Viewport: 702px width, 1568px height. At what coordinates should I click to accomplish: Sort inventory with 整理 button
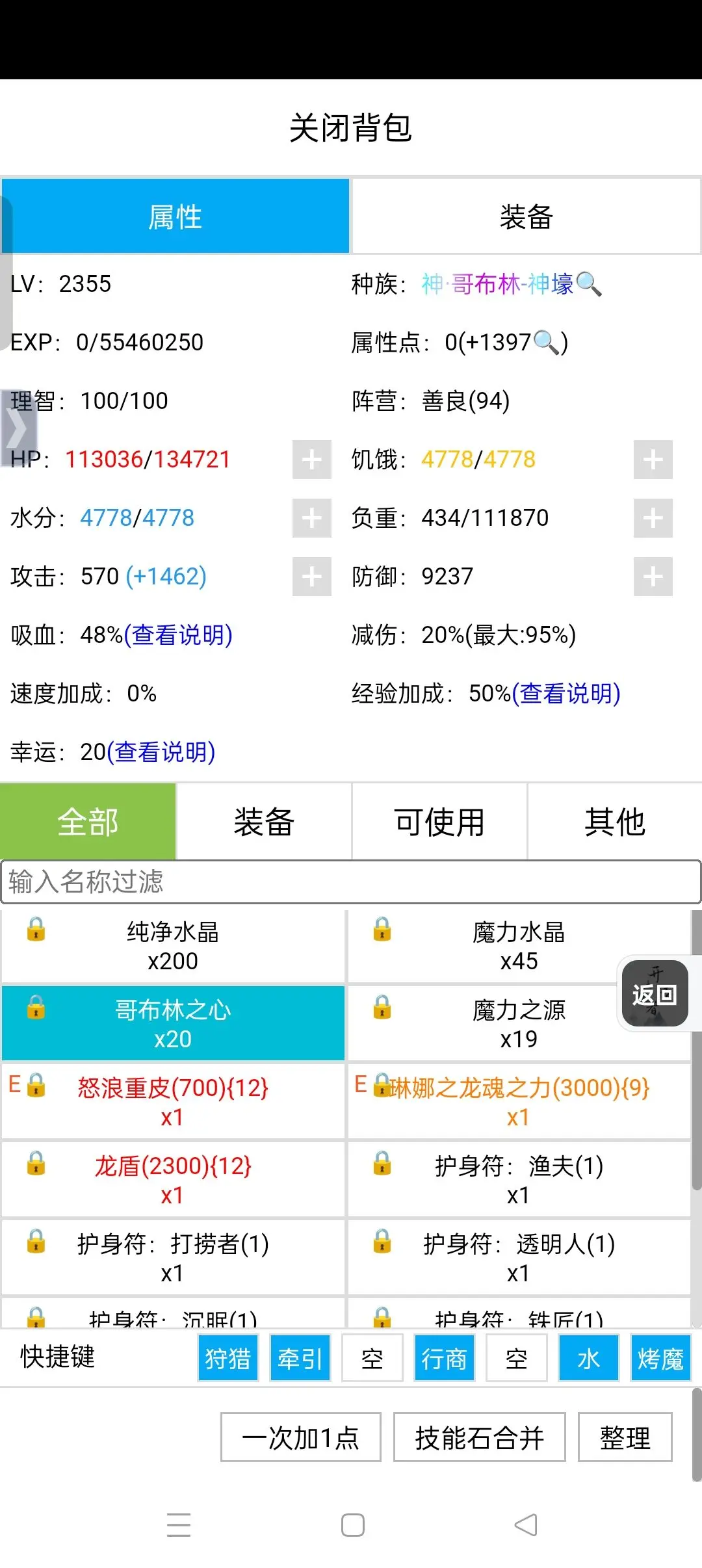[625, 1437]
